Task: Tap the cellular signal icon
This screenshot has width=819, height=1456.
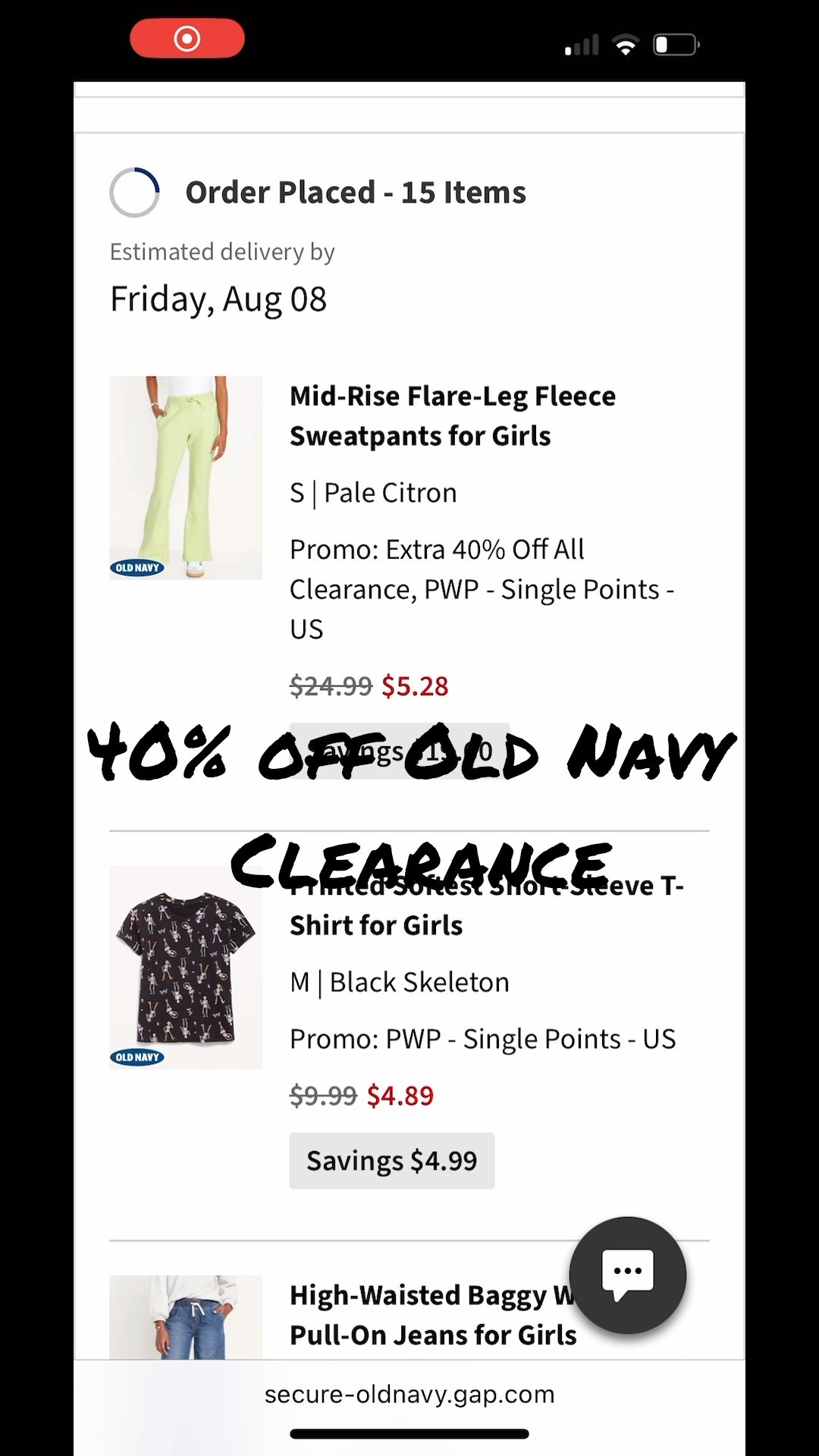Action: click(x=580, y=44)
